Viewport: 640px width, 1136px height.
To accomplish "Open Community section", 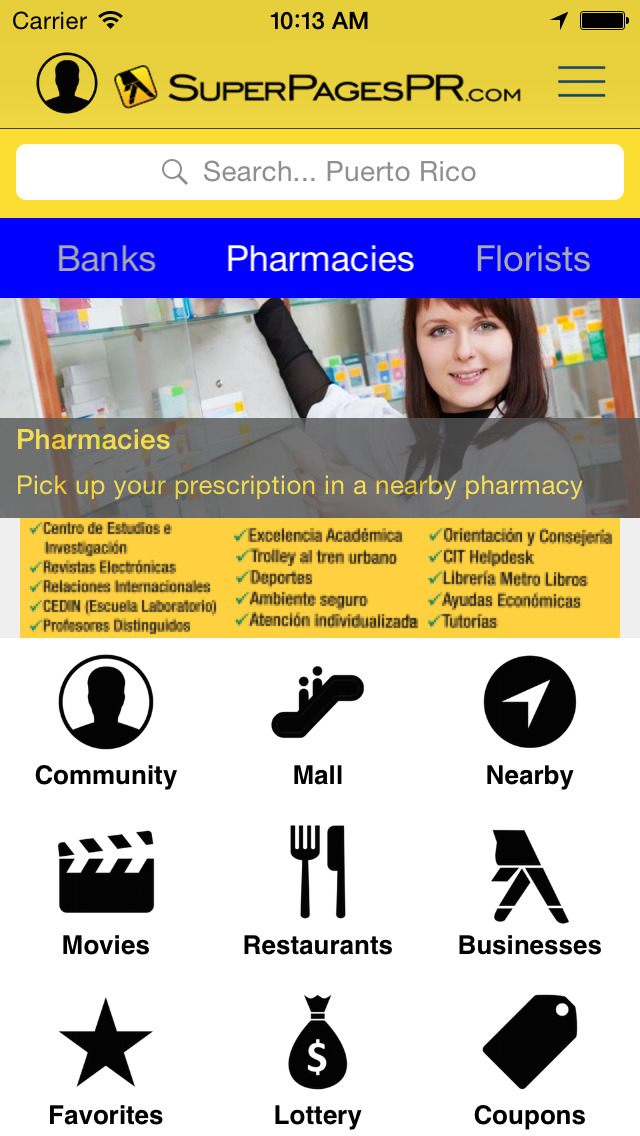I will 106,722.
